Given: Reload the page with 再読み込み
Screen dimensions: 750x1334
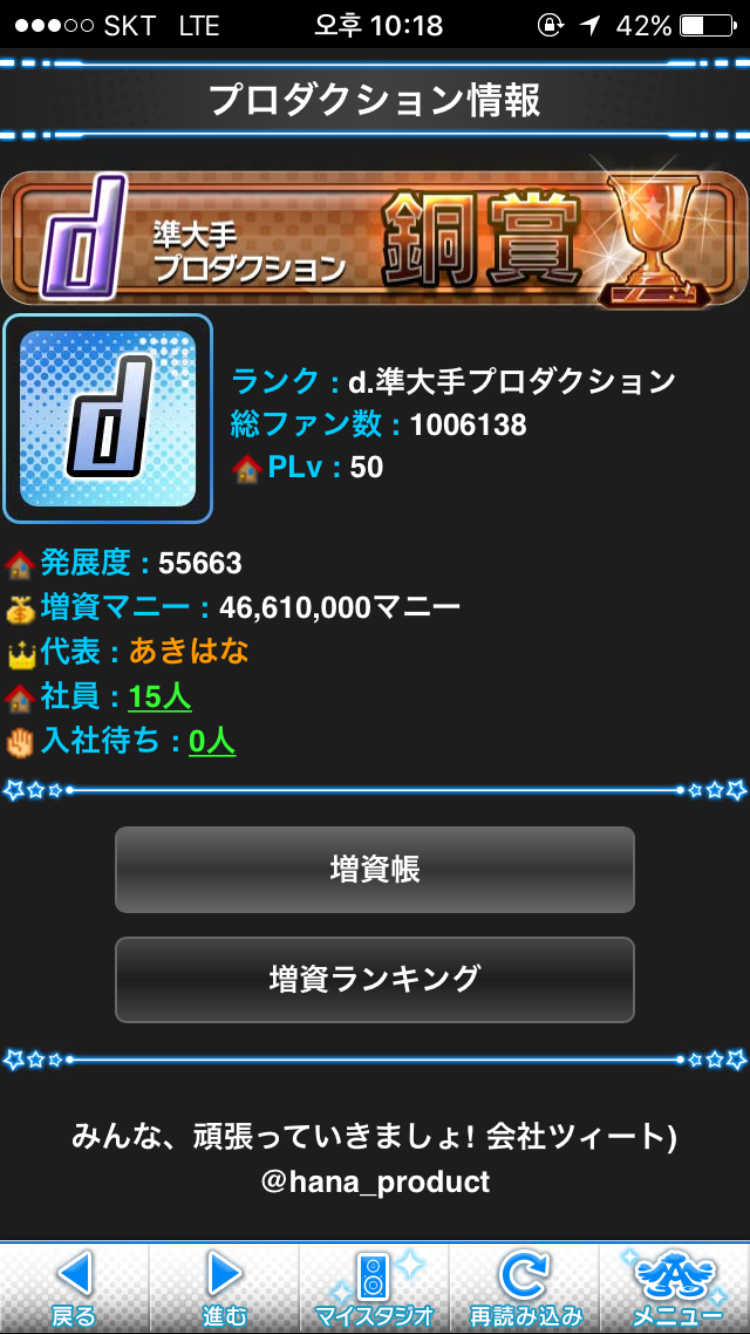Looking at the screenshot, I should 524,1288.
